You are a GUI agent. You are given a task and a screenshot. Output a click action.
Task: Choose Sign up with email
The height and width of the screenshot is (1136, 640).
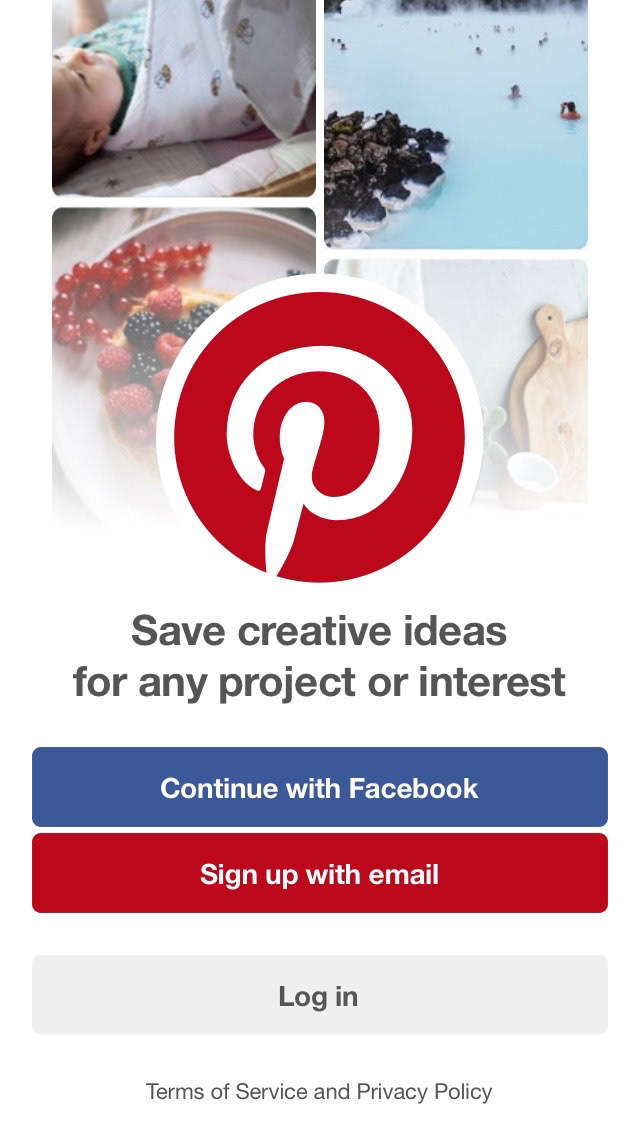click(x=320, y=873)
